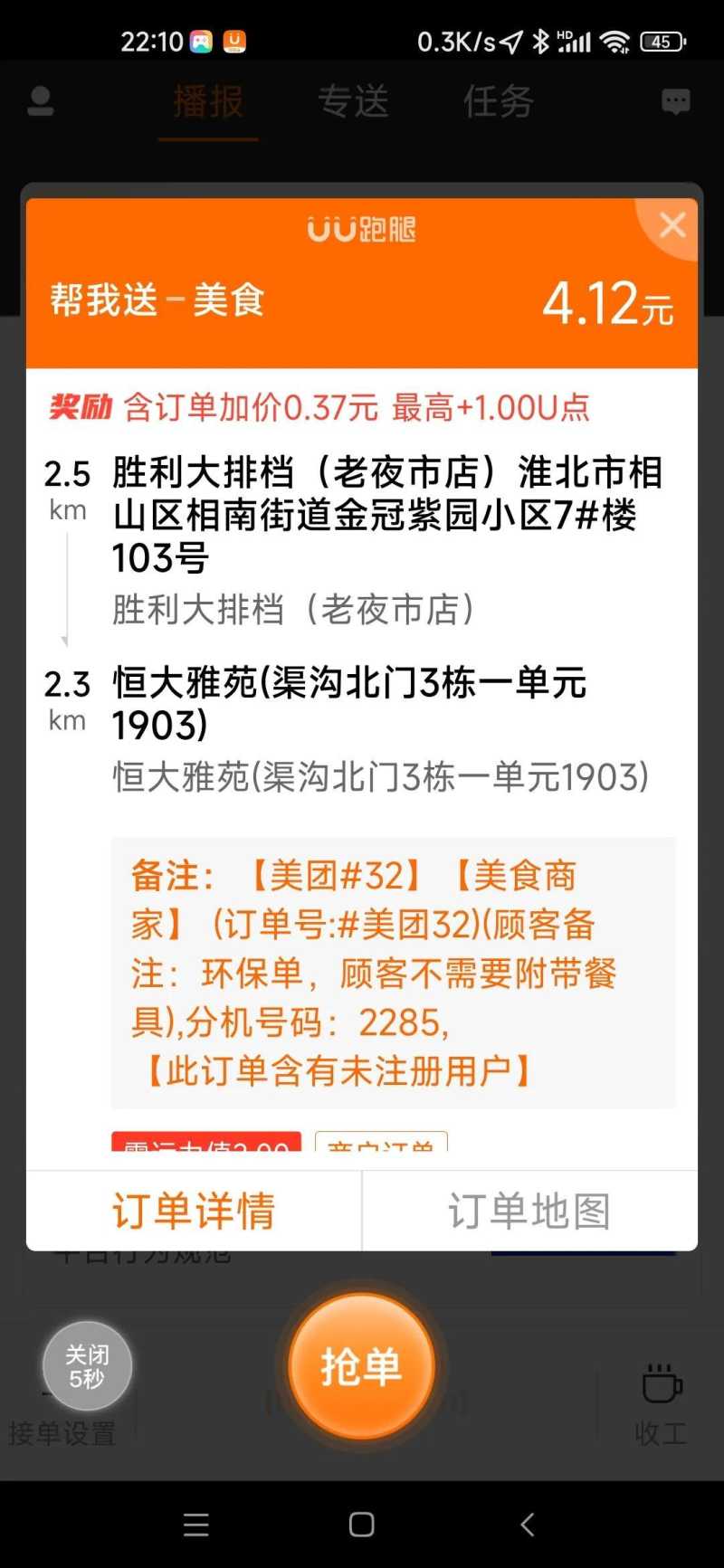Viewport: 724px width, 1568px height.
Task: Tap 抢单 to grab this order
Action: (362, 1366)
